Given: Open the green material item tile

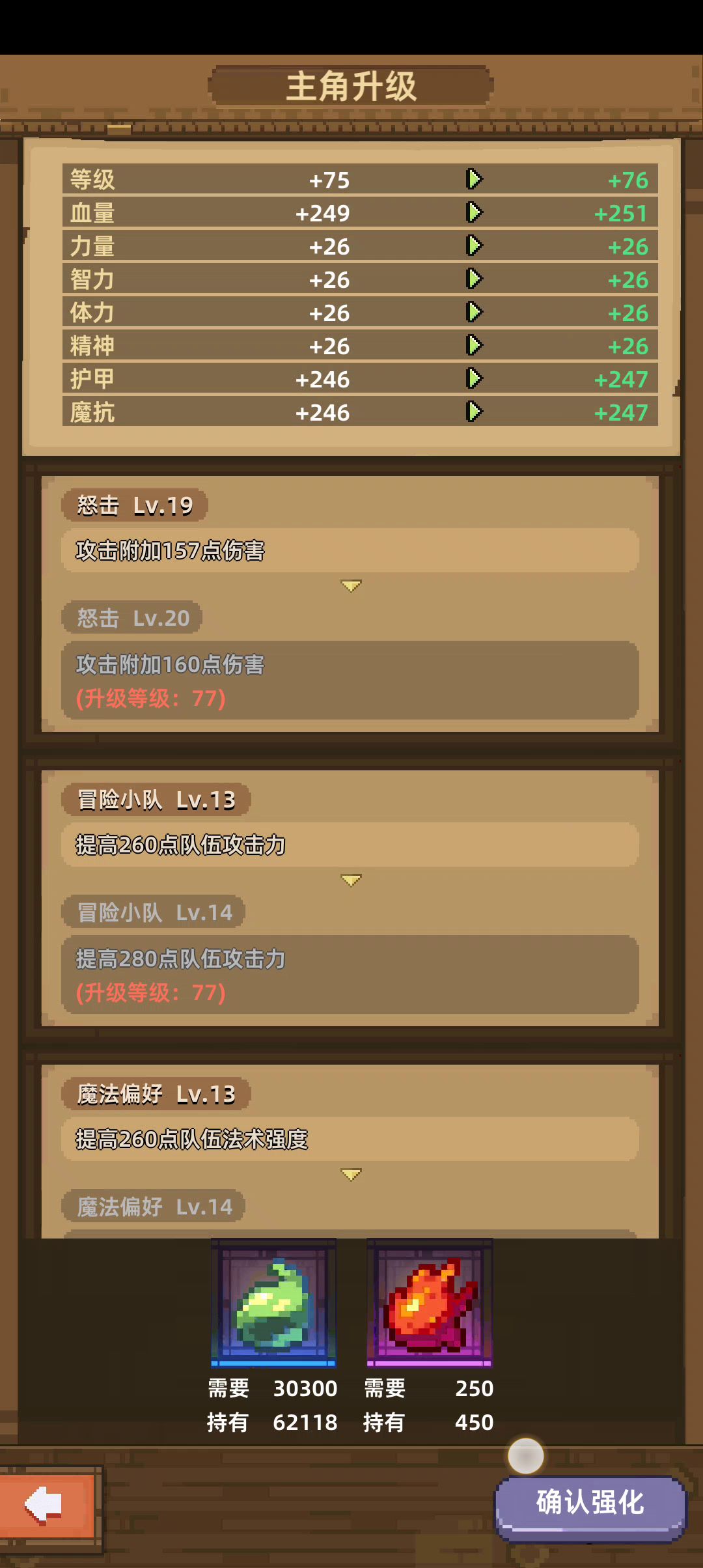Looking at the screenshot, I should (273, 1302).
